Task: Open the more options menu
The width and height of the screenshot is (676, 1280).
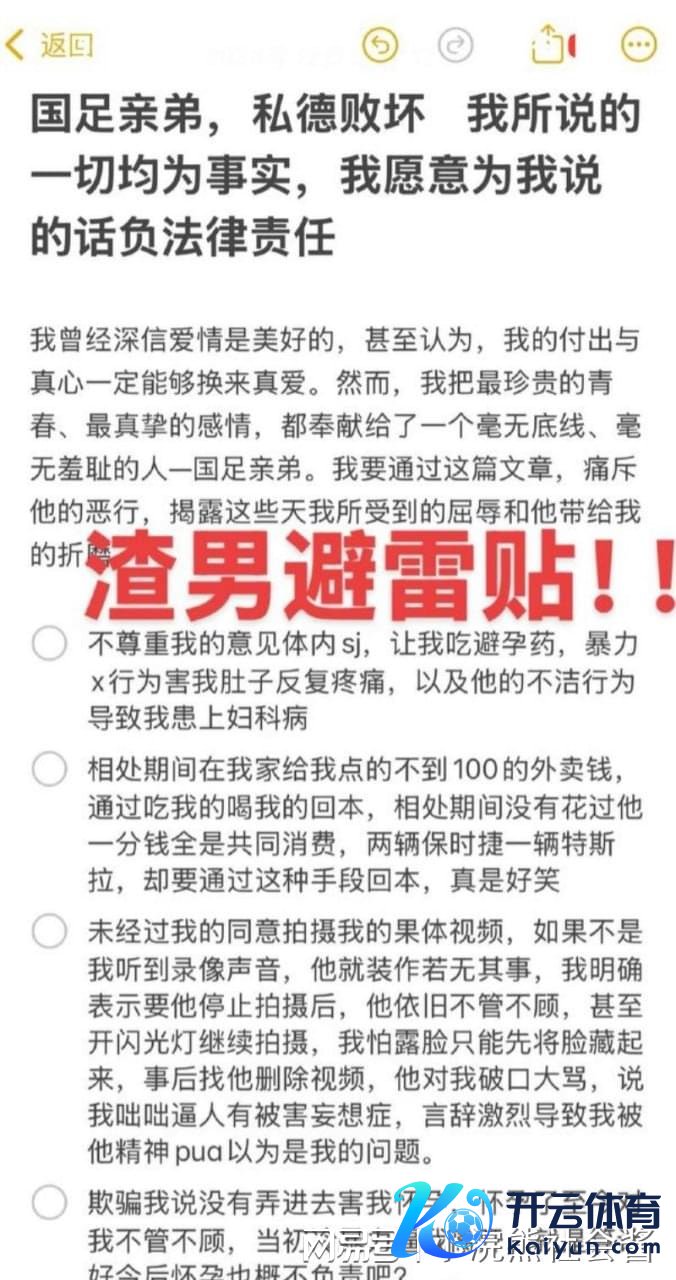Action: pyautogui.click(x=639, y=45)
